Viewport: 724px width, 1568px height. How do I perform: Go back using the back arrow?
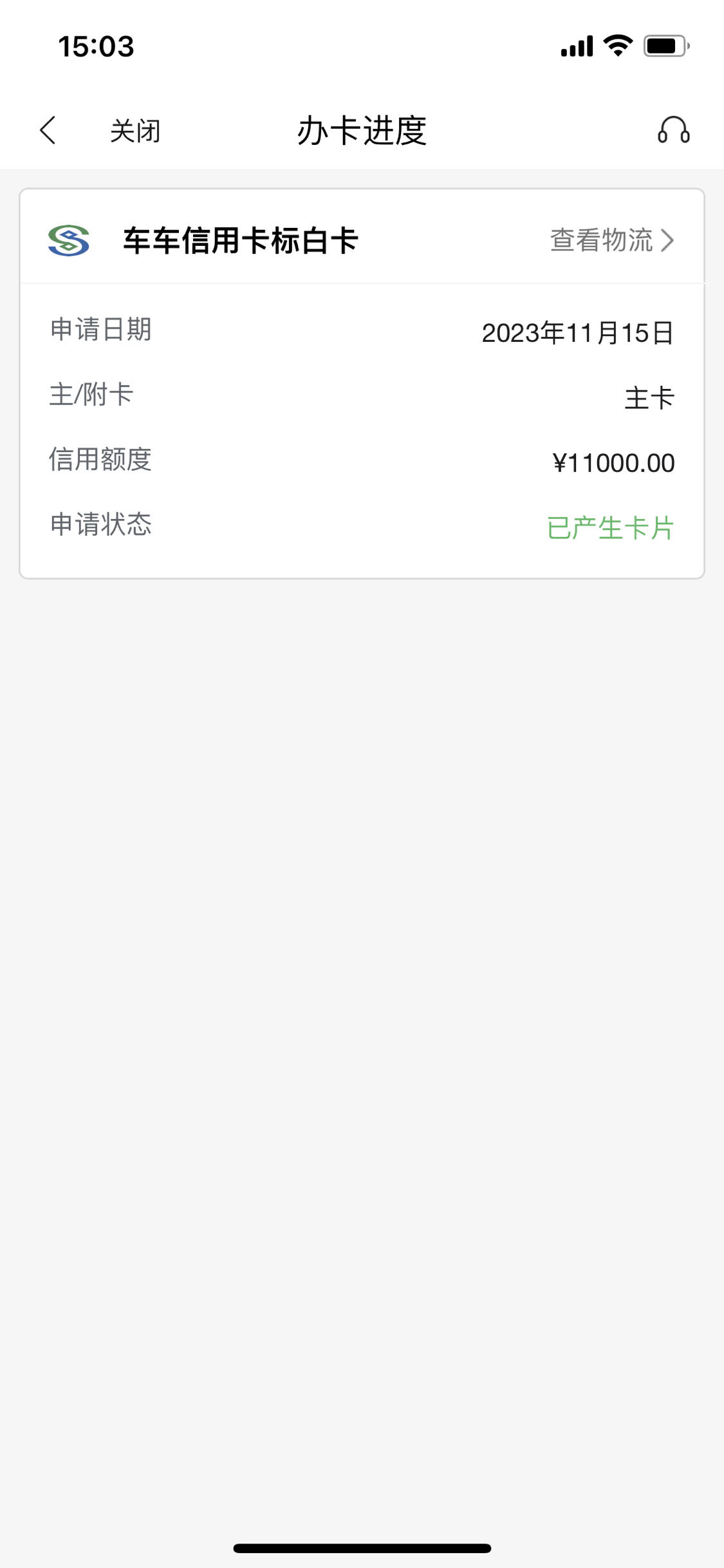pyautogui.click(x=48, y=131)
